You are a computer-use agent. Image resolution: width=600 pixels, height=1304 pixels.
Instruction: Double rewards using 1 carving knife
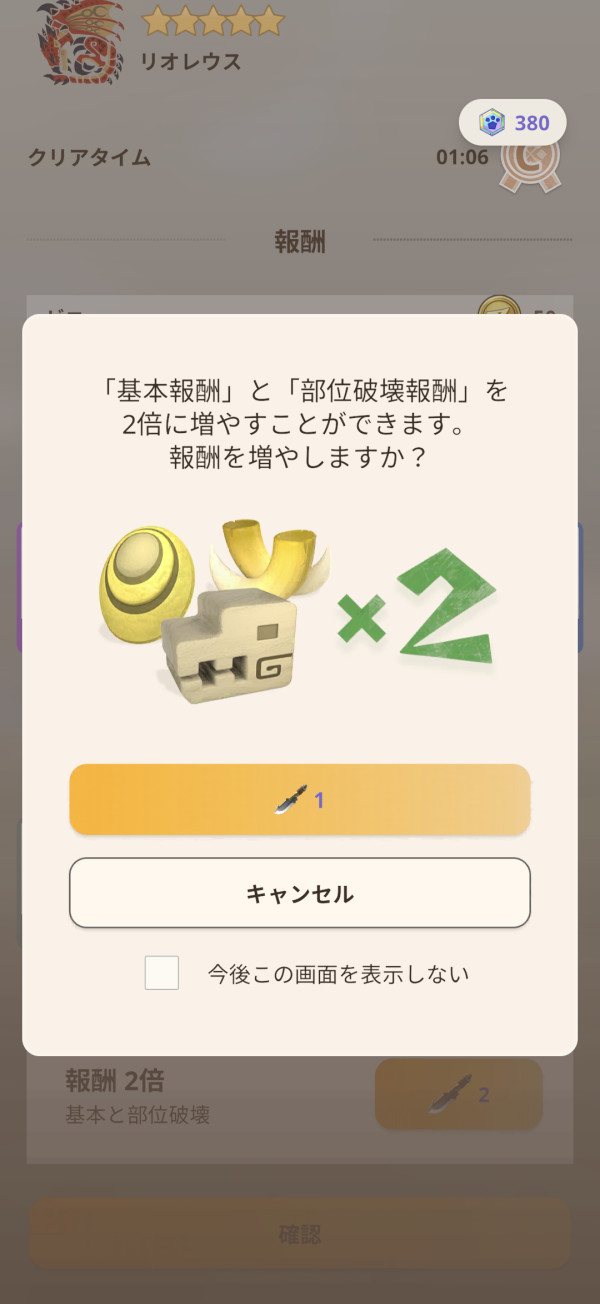299,800
